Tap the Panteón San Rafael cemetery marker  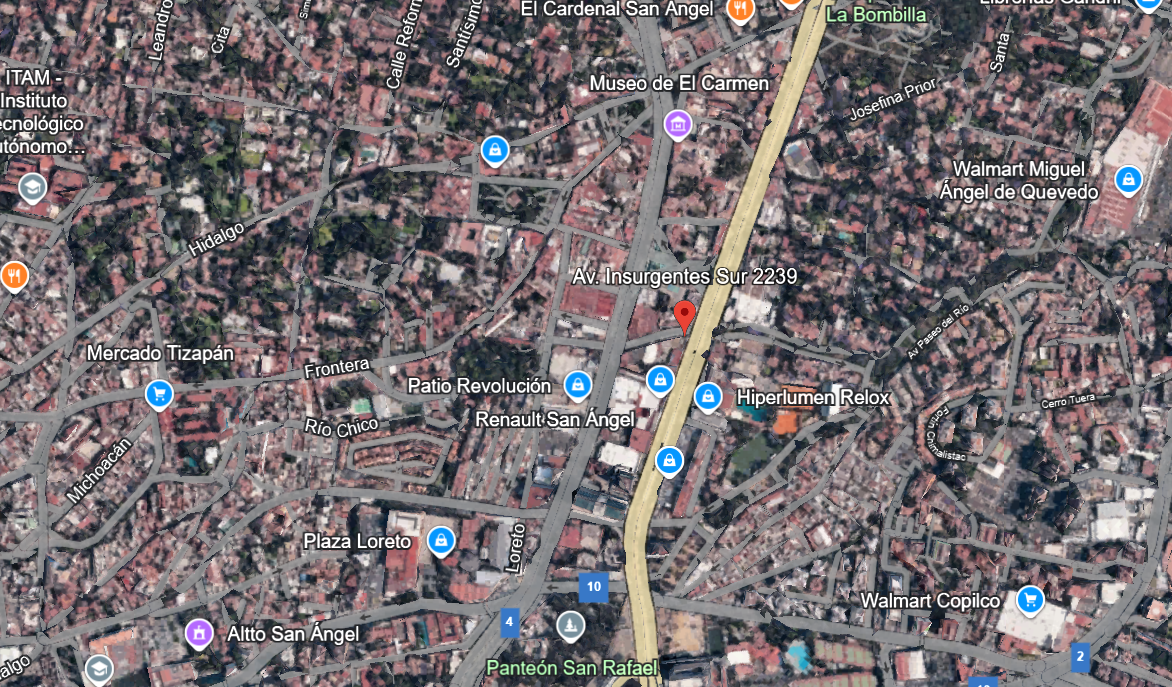(570, 626)
